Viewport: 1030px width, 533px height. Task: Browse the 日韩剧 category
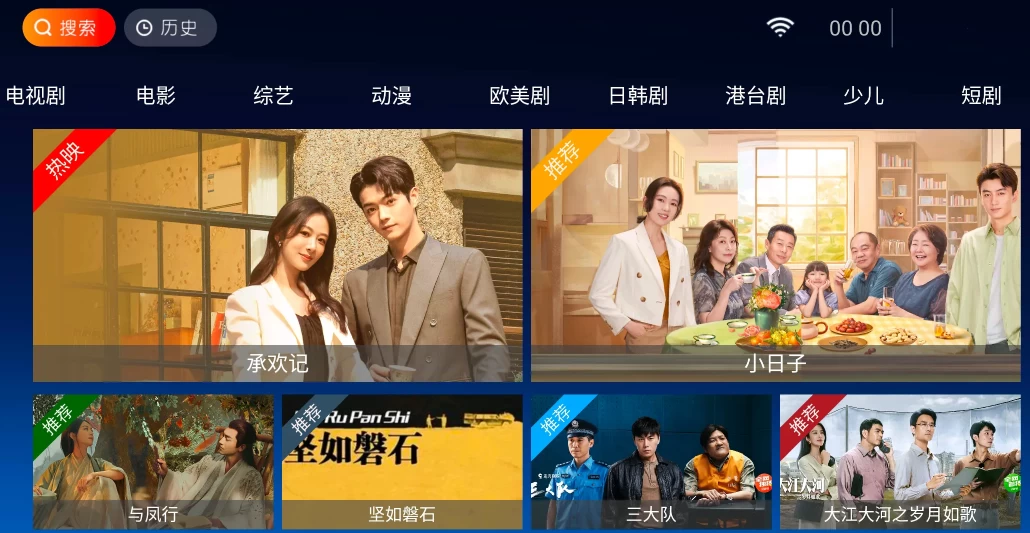637,96
